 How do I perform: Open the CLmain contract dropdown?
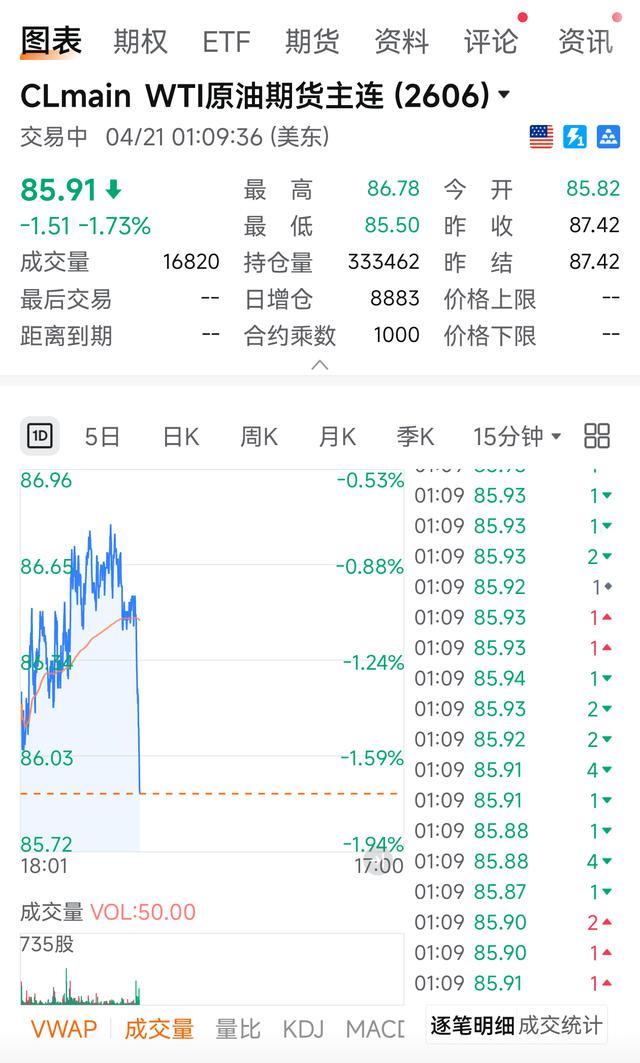(x=504, y=95)
